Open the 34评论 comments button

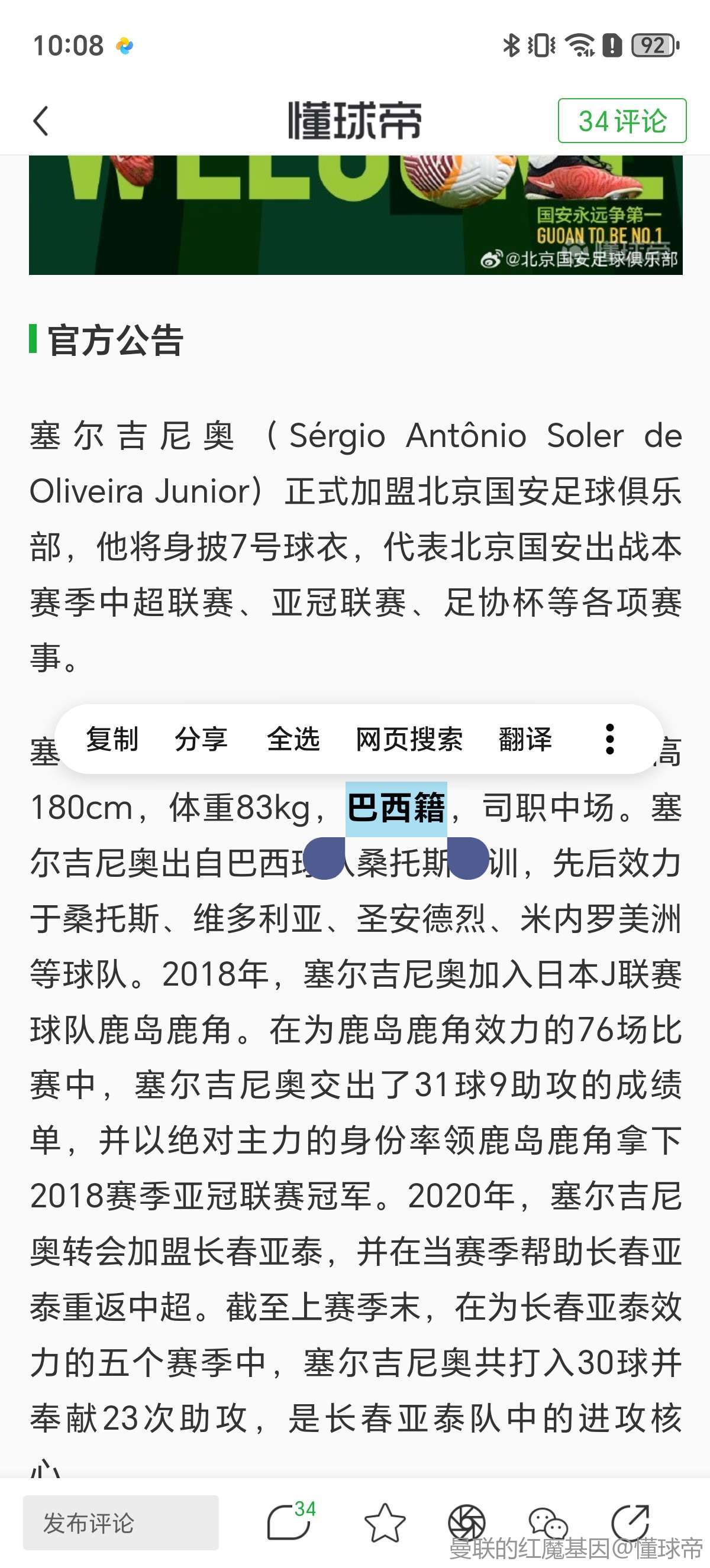tap(622, 121)
